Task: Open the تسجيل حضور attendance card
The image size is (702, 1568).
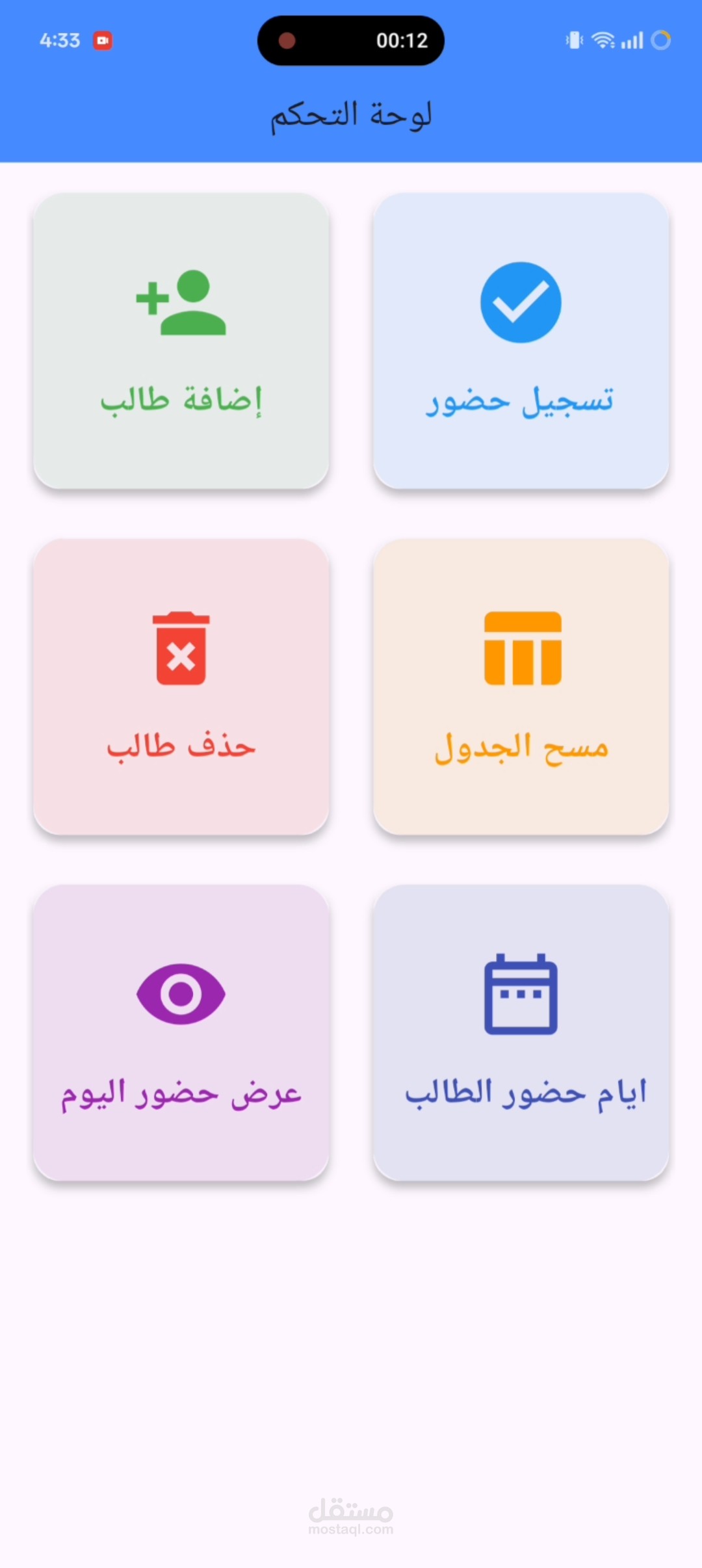Action: (521, 341)
